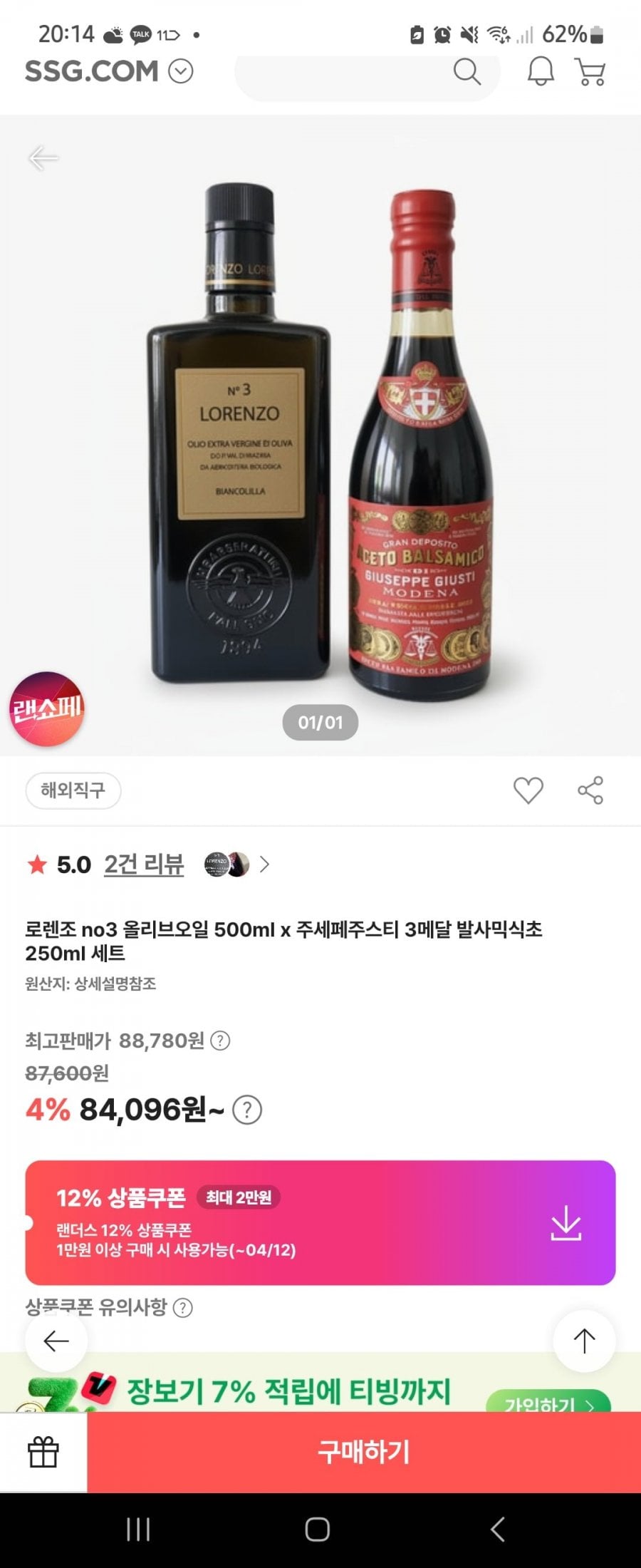View the 최고판매가 help info
Screen dimensions: 641x1568
click(221, 1041)
